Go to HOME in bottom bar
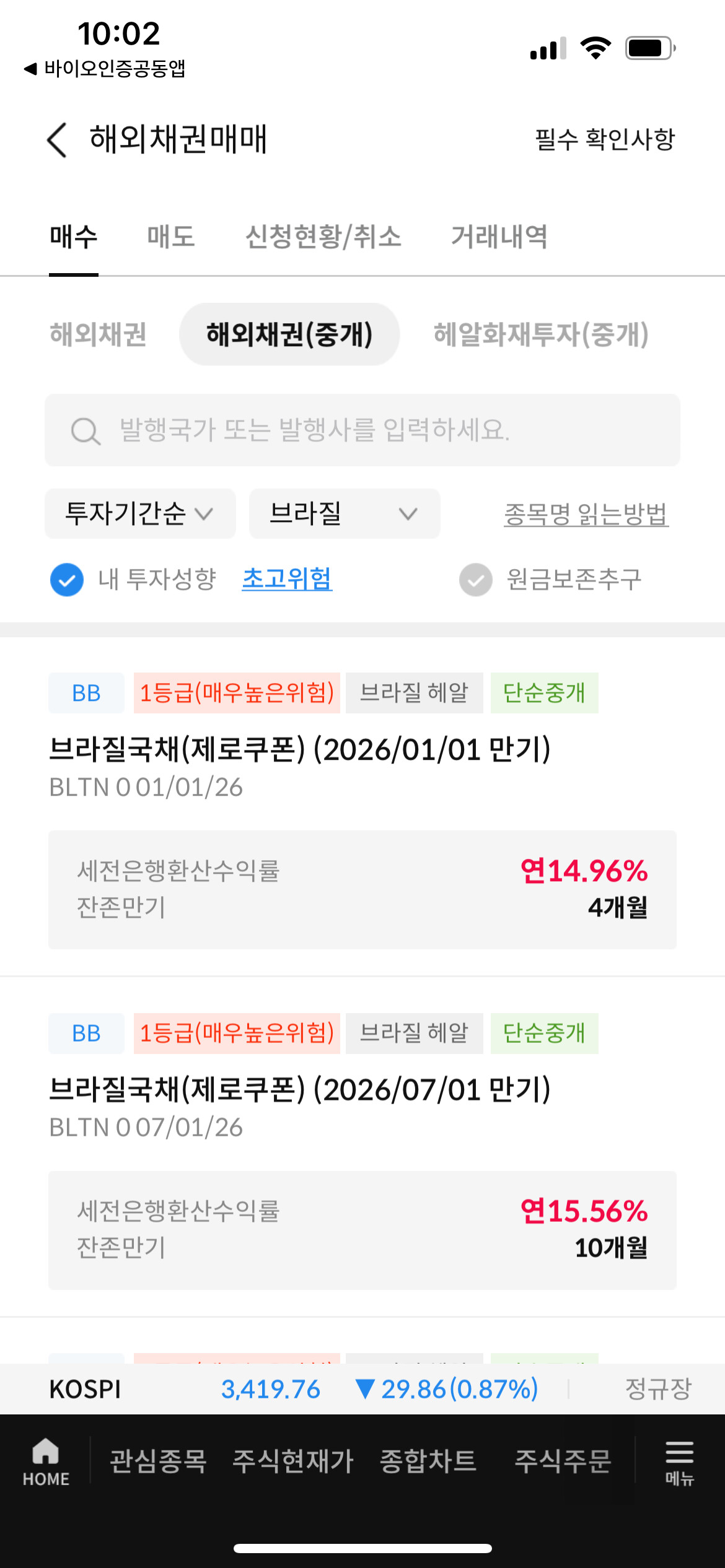 pos(46,1461)
